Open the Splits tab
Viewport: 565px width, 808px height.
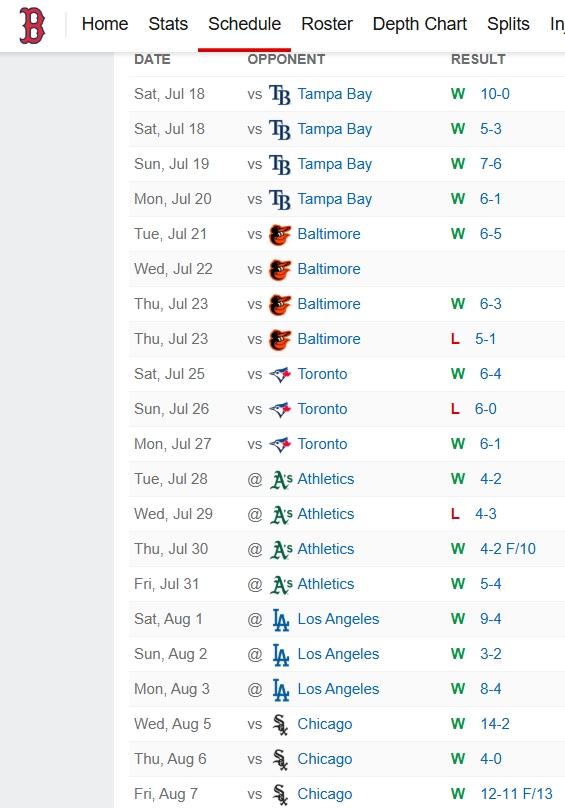[508, 24]
